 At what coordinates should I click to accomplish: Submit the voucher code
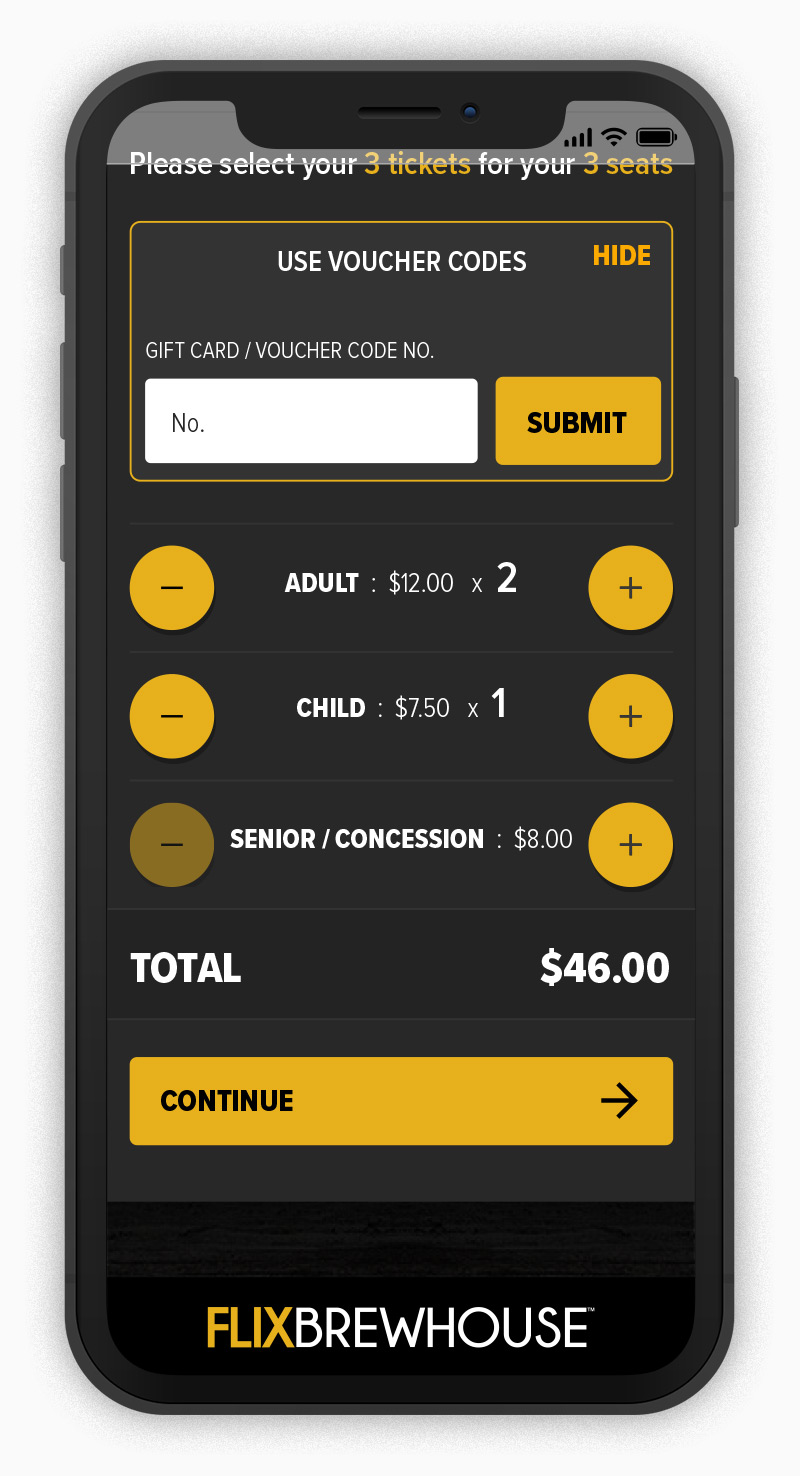click(578, 421)
